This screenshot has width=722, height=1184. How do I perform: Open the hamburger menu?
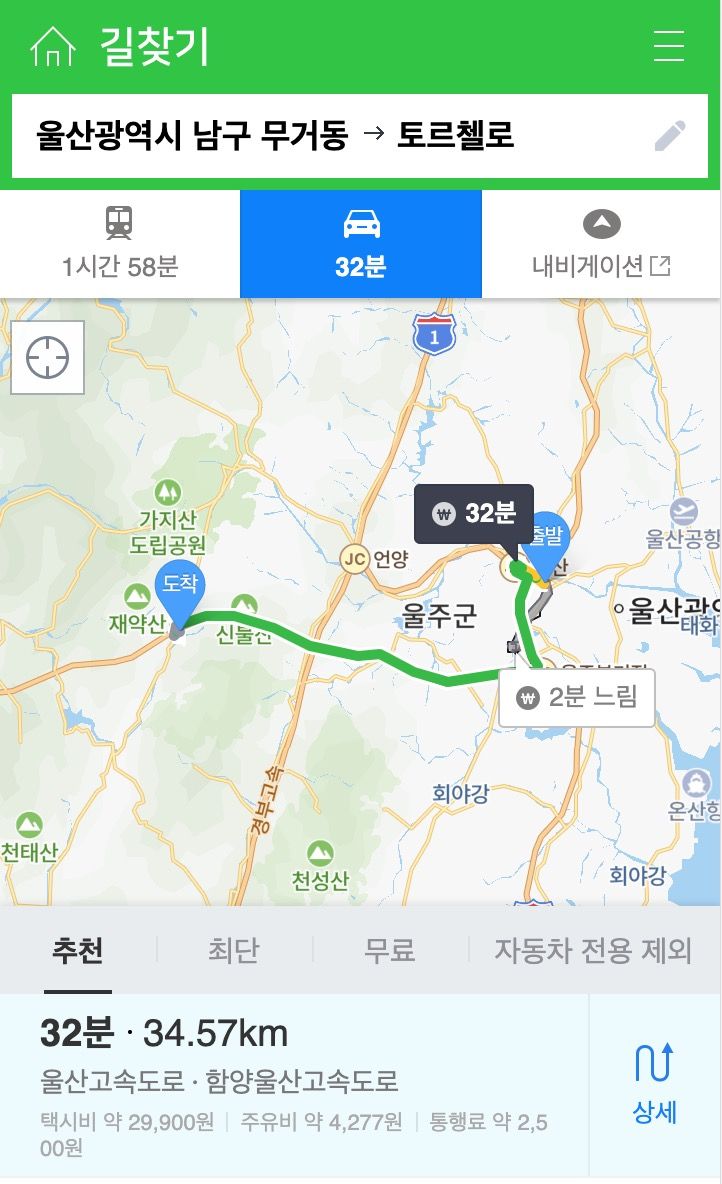[x=668, y=46]
